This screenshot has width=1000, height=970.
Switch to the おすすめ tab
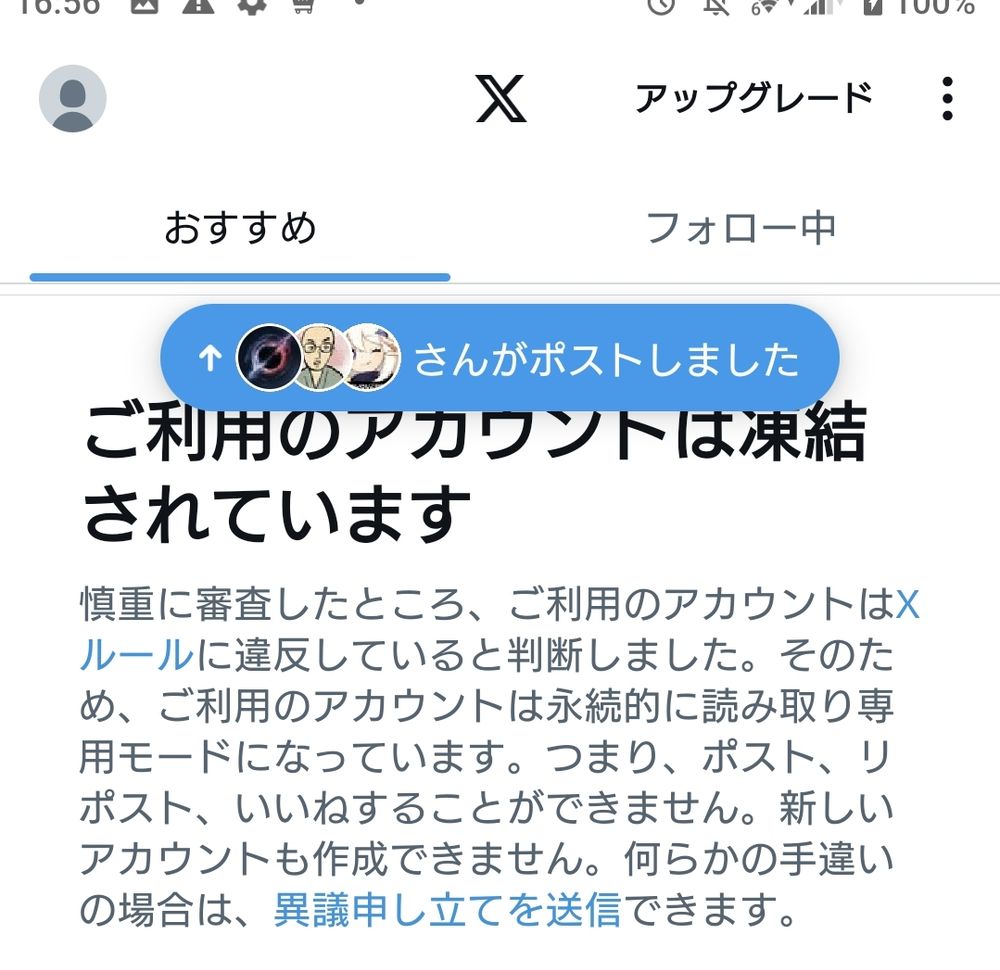pos(240,228)
